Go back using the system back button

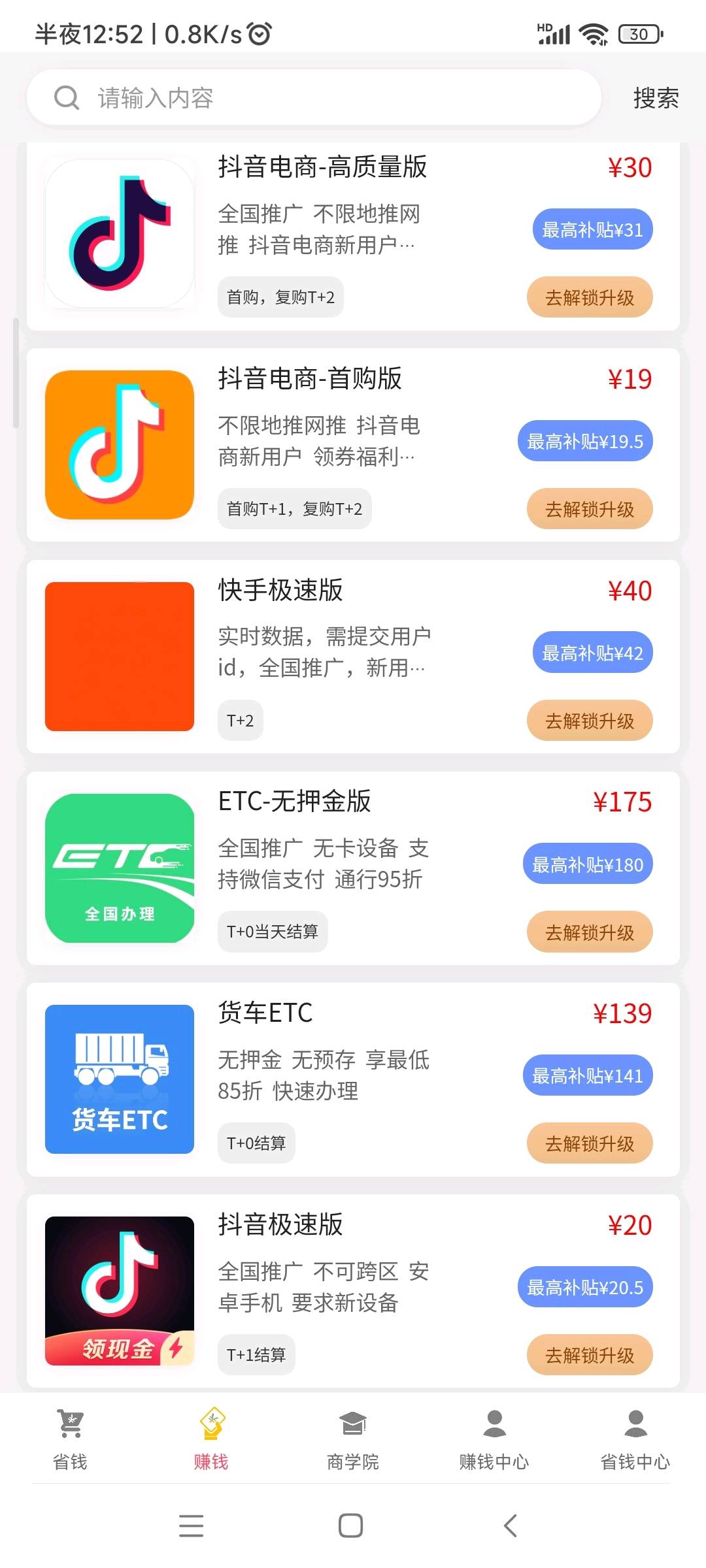point(511,1526)
